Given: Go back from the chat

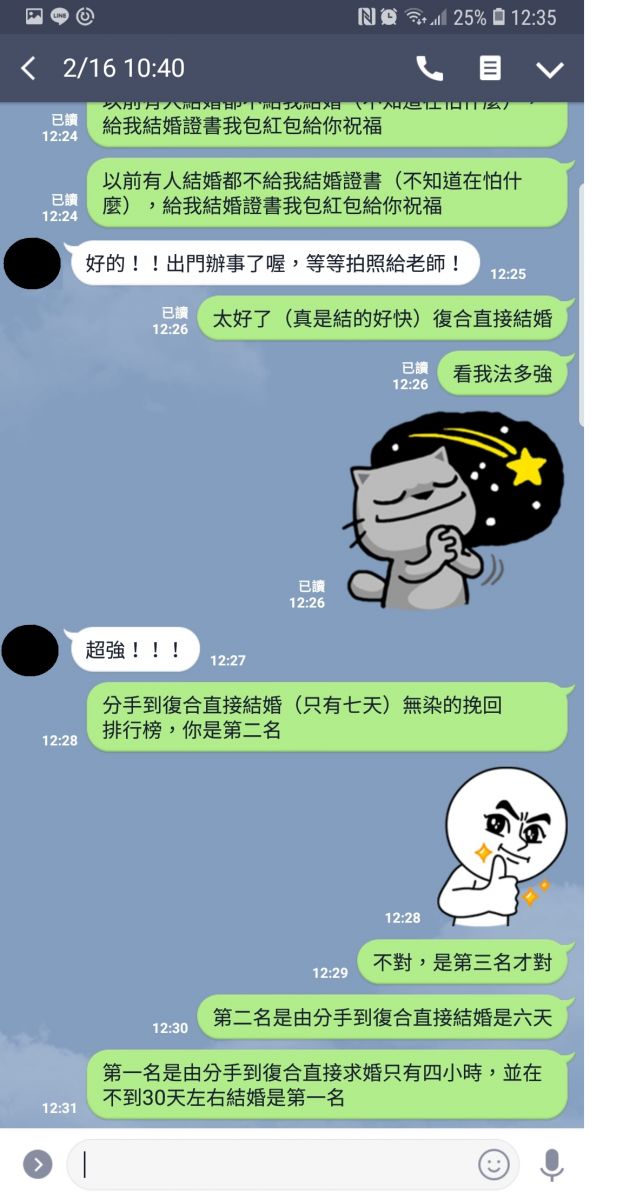Looking at the screenshot, I should [x=28, y=68].
